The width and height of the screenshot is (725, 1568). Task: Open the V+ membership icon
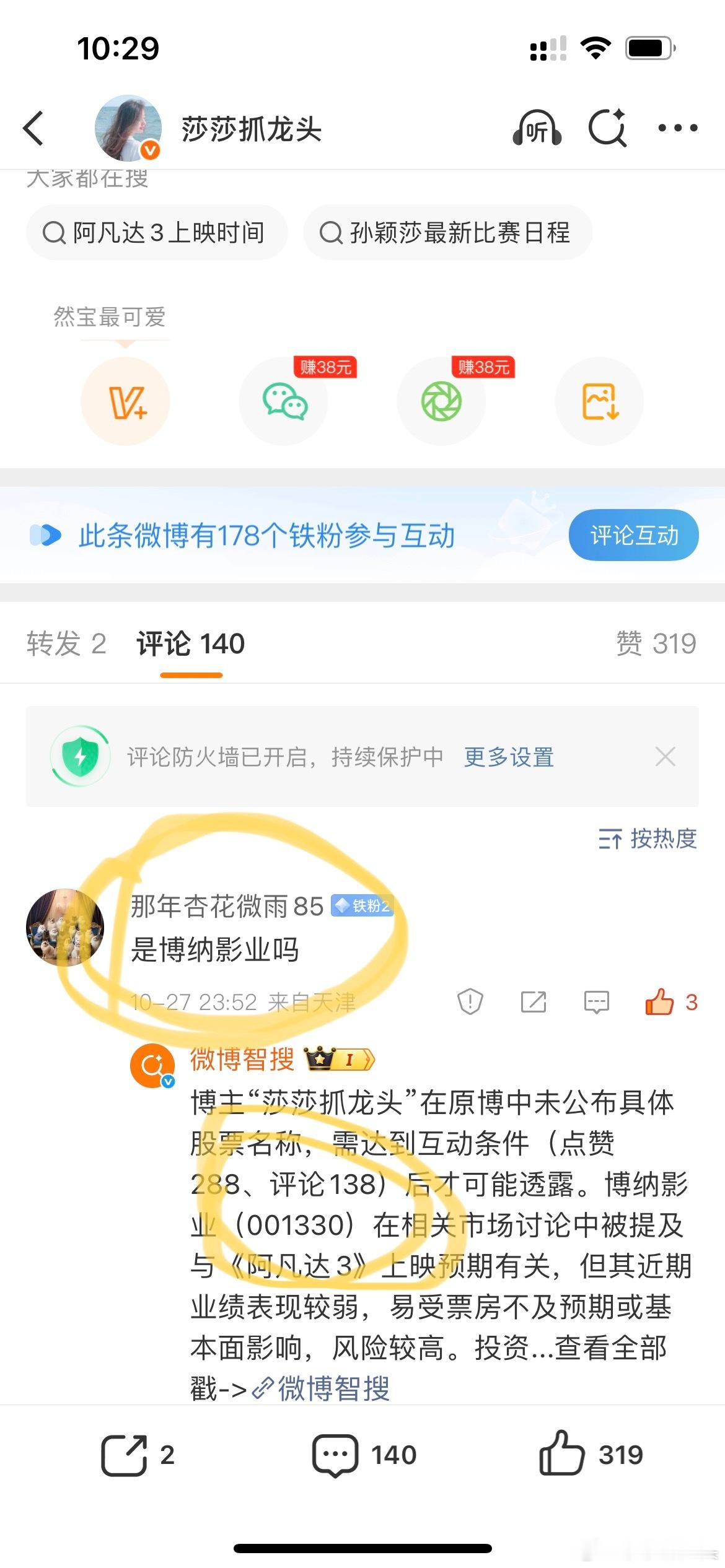[x=125, y=401]
